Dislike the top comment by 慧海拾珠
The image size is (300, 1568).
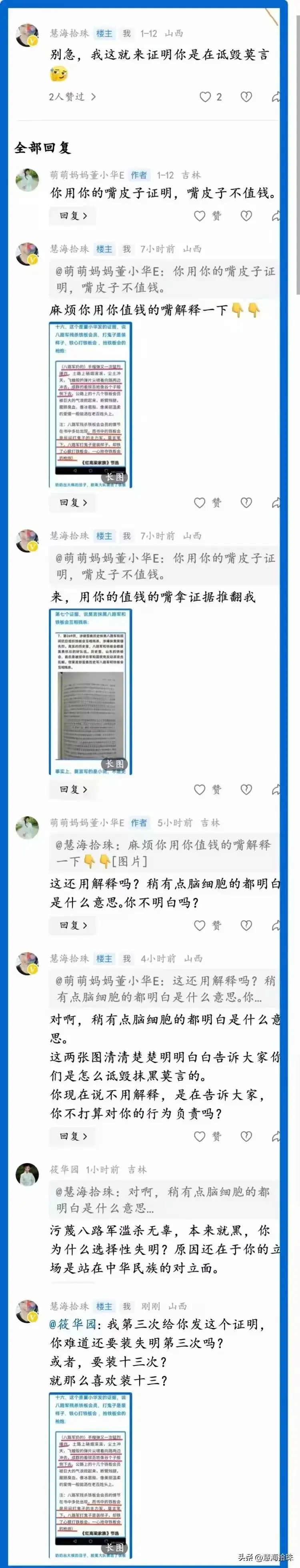click(246, 96)
